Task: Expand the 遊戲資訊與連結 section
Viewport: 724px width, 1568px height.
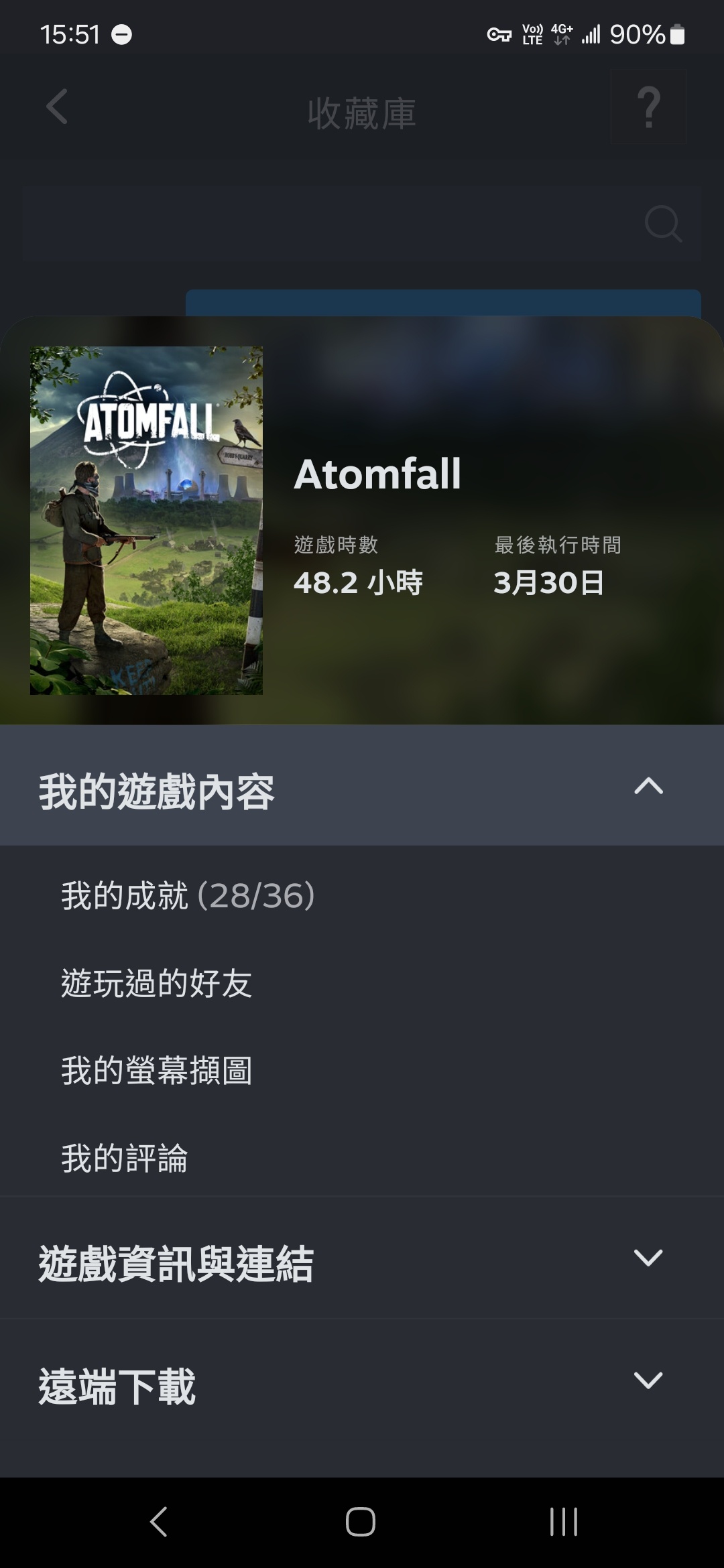Action: point(648,1258)
